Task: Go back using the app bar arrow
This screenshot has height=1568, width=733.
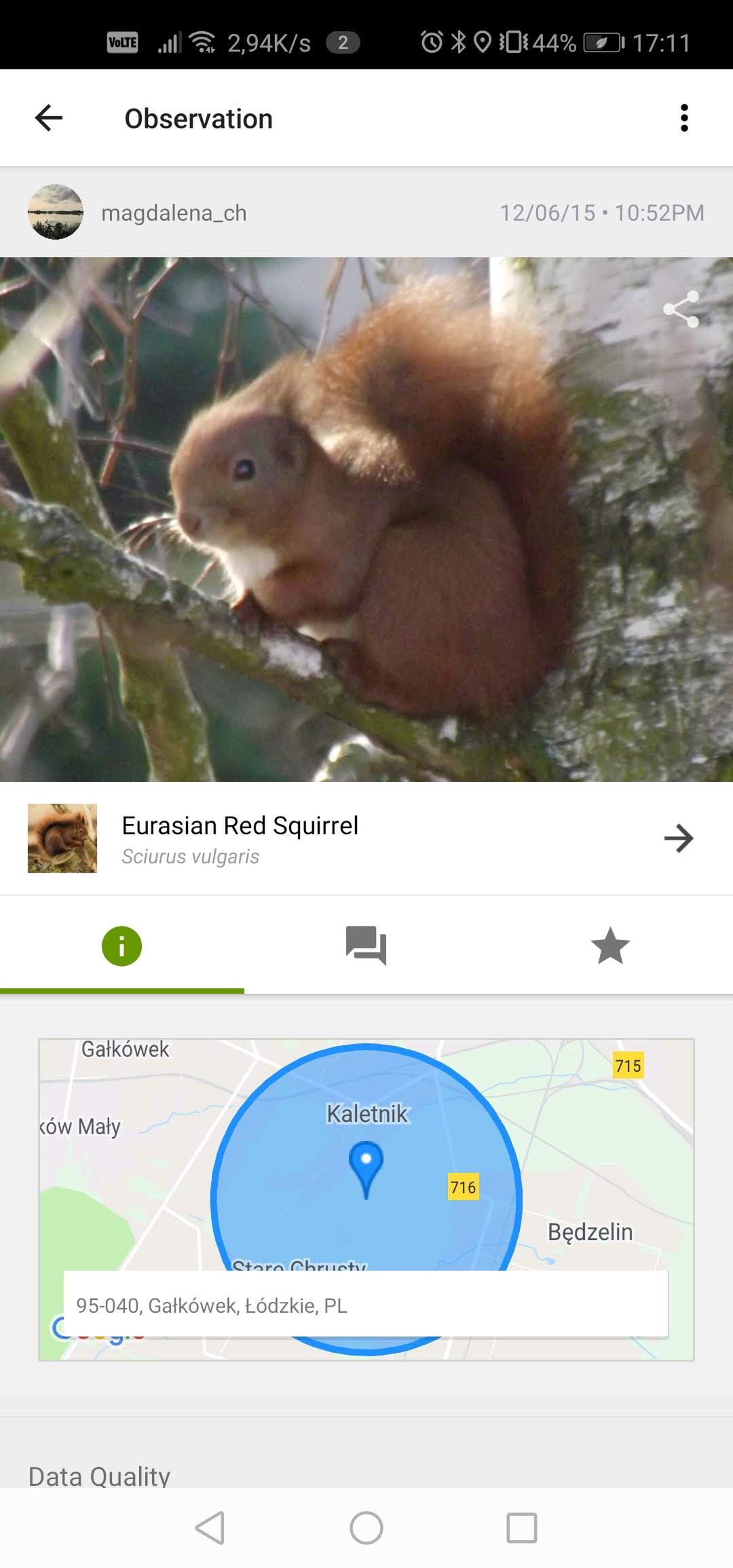Action: click(x=49, y=118)
